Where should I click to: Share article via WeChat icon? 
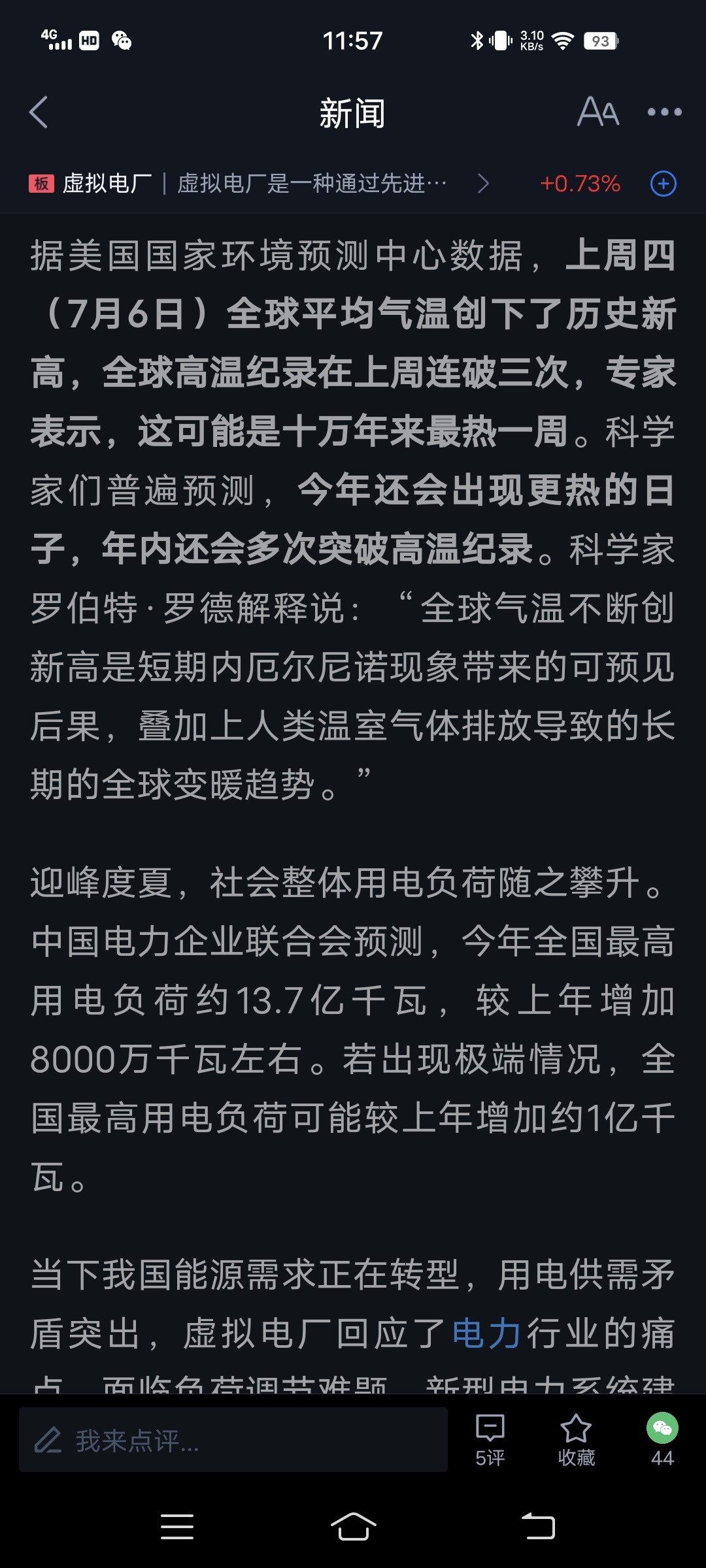pos(662,1440)
